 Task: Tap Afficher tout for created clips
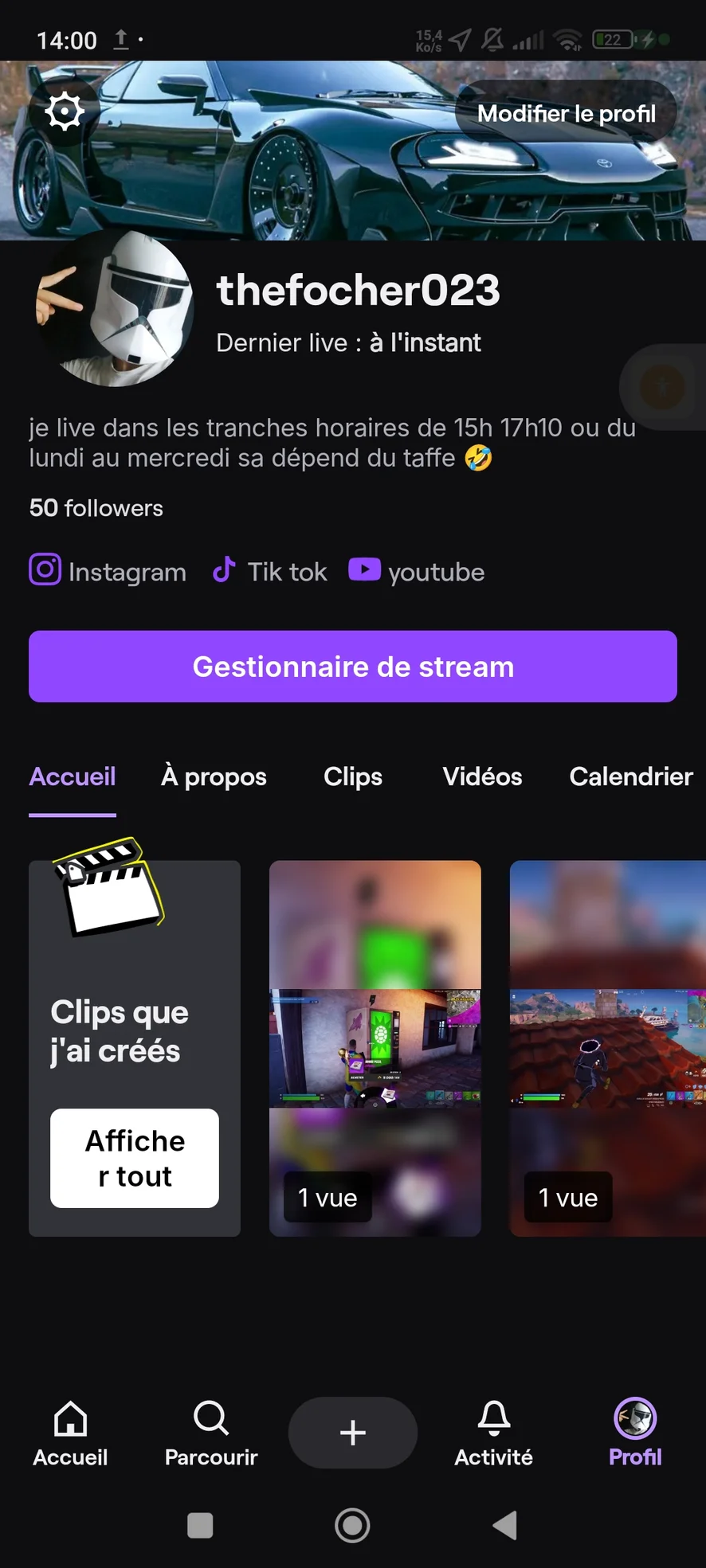click(x=135, y=1158)
